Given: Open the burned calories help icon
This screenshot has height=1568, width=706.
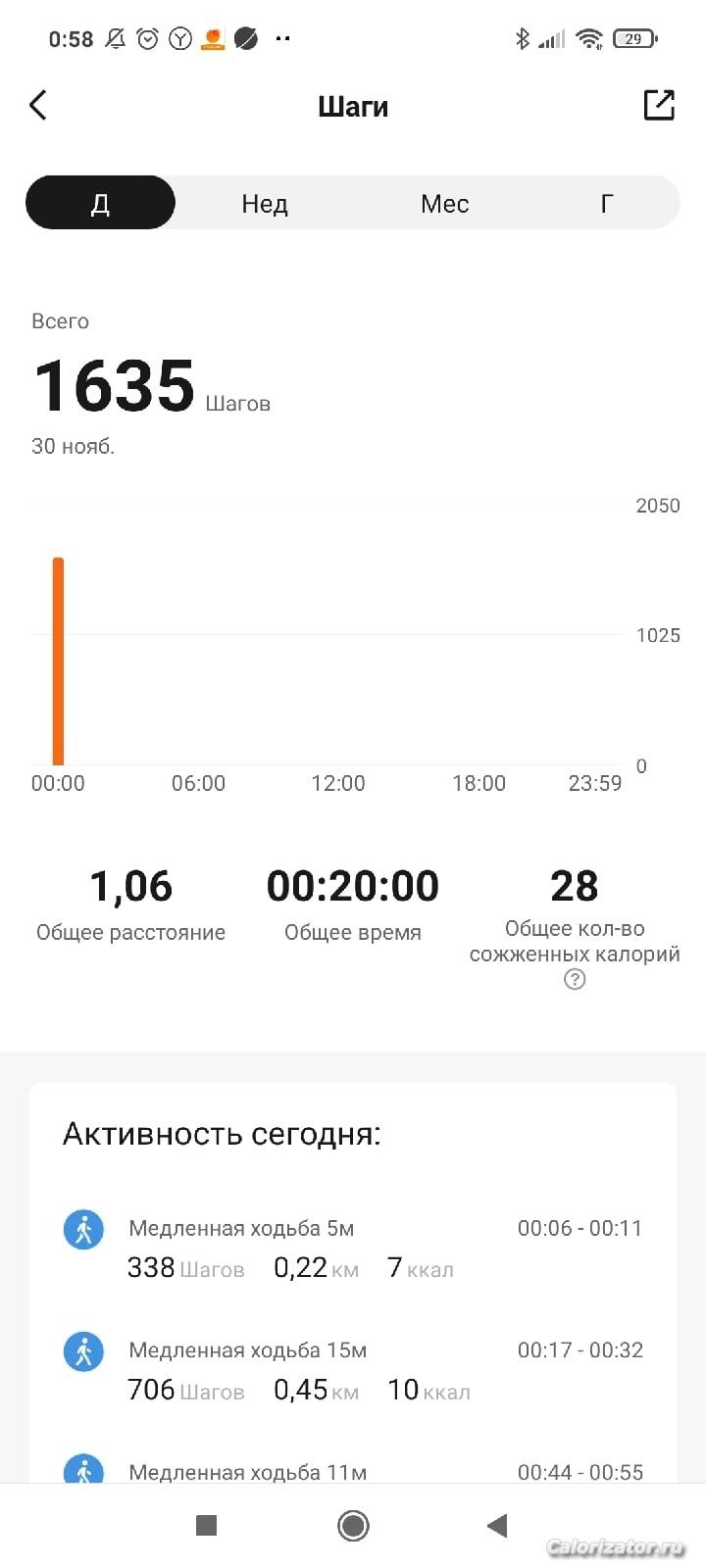Looking at the screenshot, I should [575, 979].
